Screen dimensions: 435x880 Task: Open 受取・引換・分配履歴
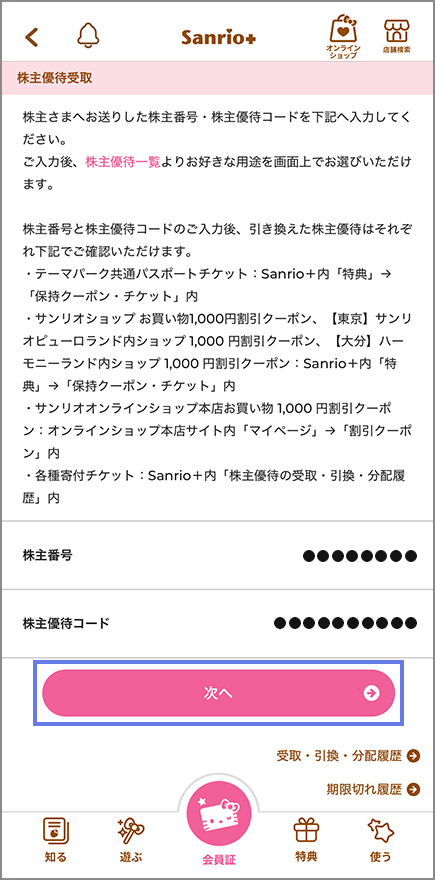(x=348, y=756)
